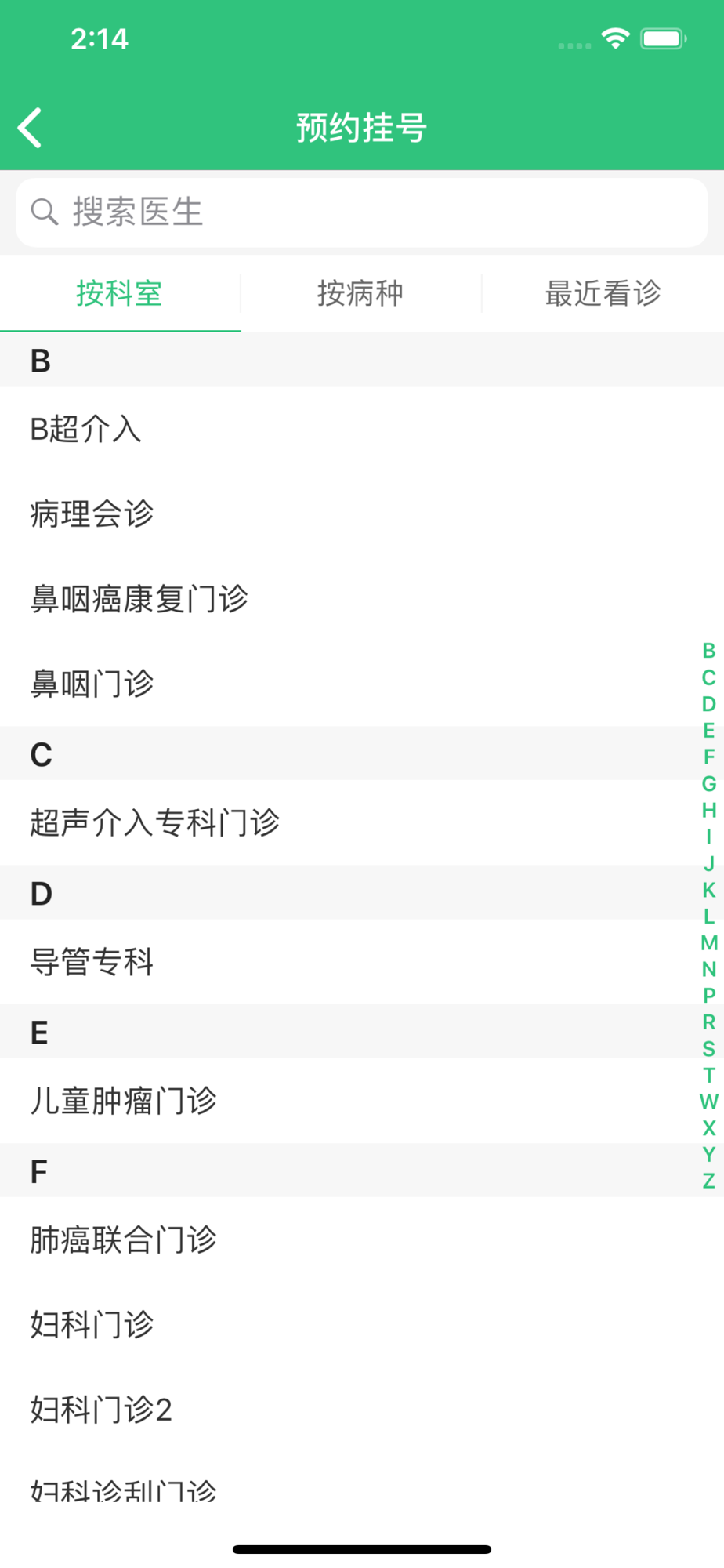Open 导管专科 department
724x1568 pixels.
(x=92, y=962)
